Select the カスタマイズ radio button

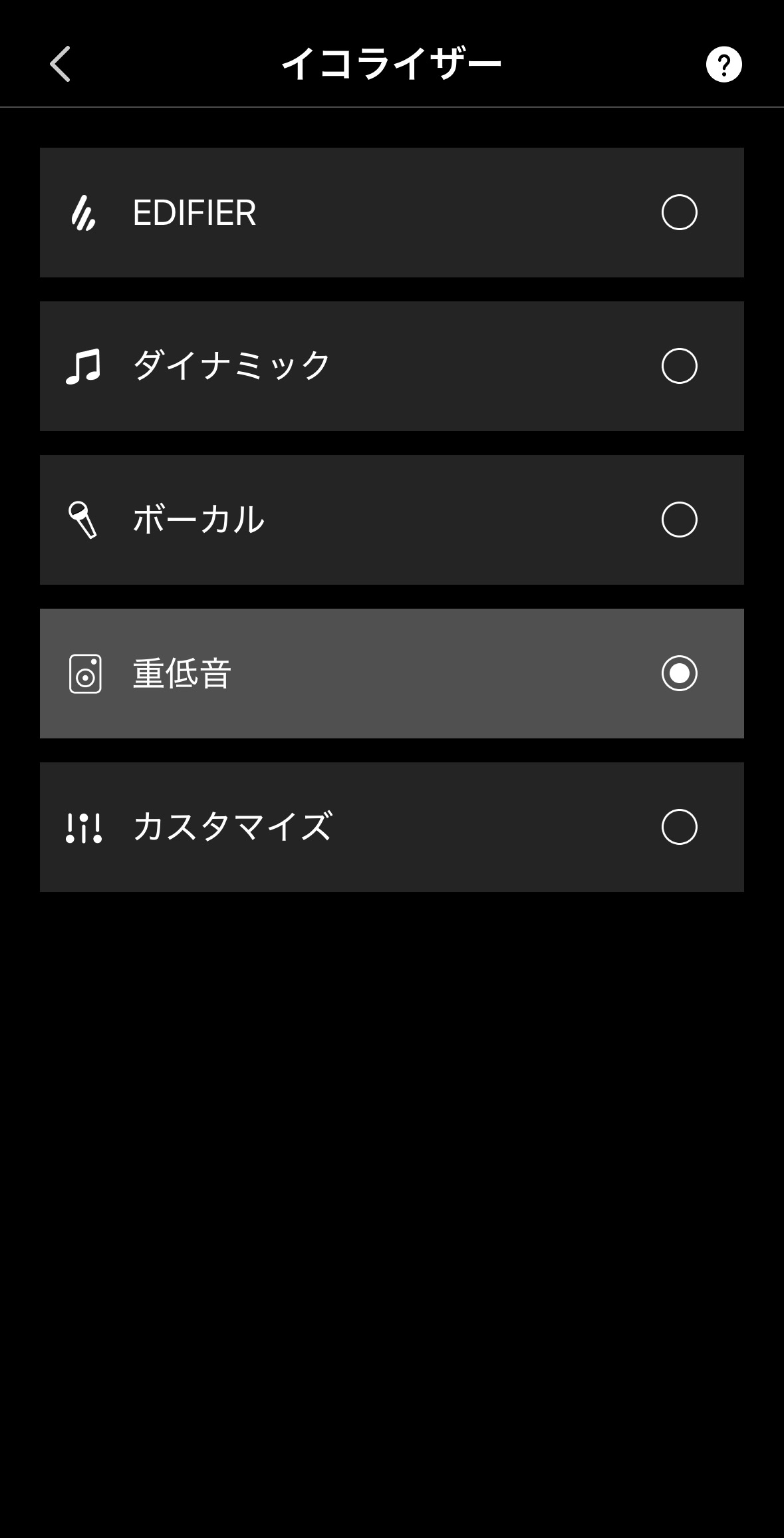pyautogui.click(x=680, y=828)
